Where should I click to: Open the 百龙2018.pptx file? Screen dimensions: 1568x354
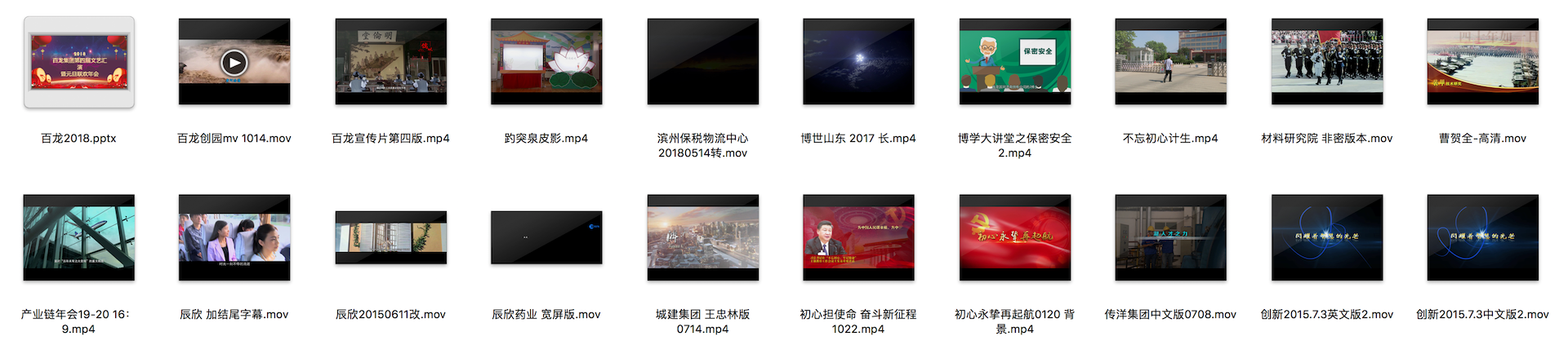click(78, 62)
